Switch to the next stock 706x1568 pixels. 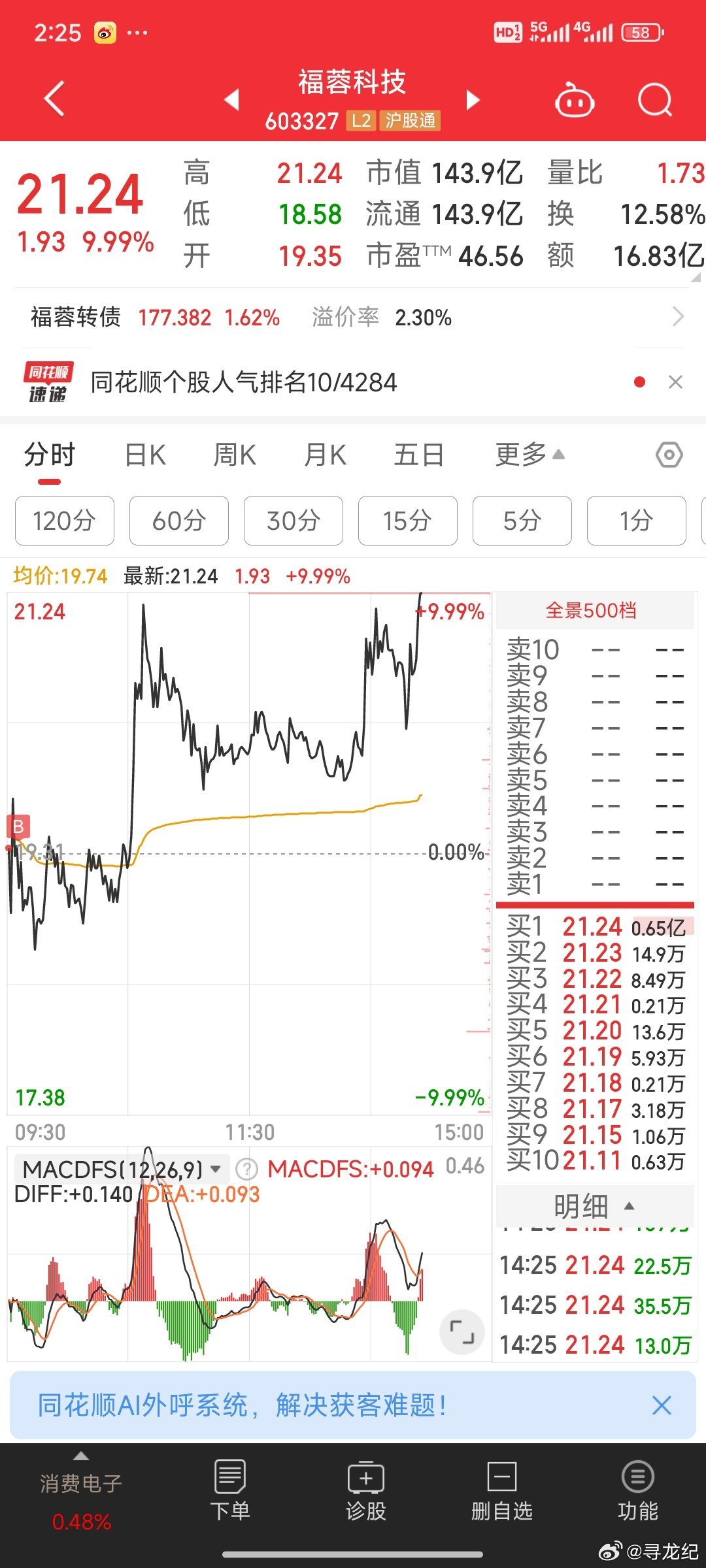[473, 100]
